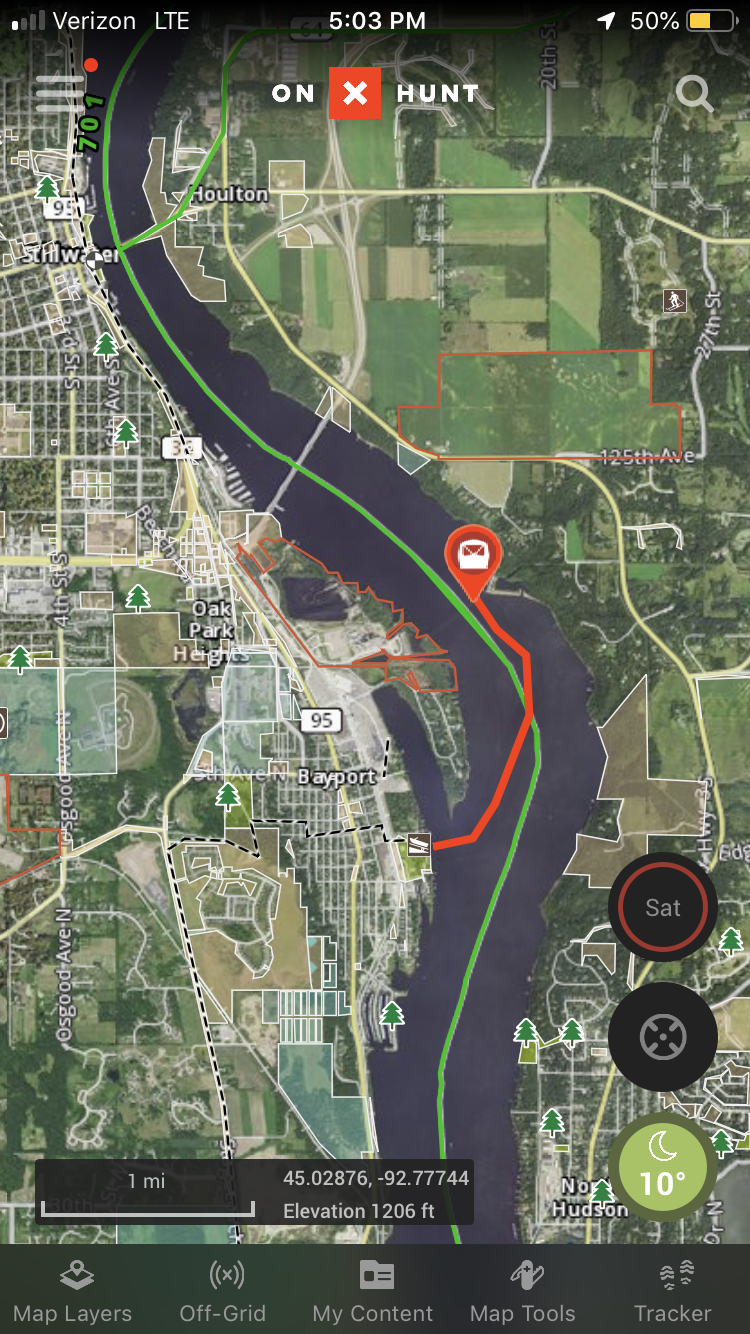Screen dimensions: 750x1334
Task: Switch basemap with the Sat button
Action: [x=663, y=907]
